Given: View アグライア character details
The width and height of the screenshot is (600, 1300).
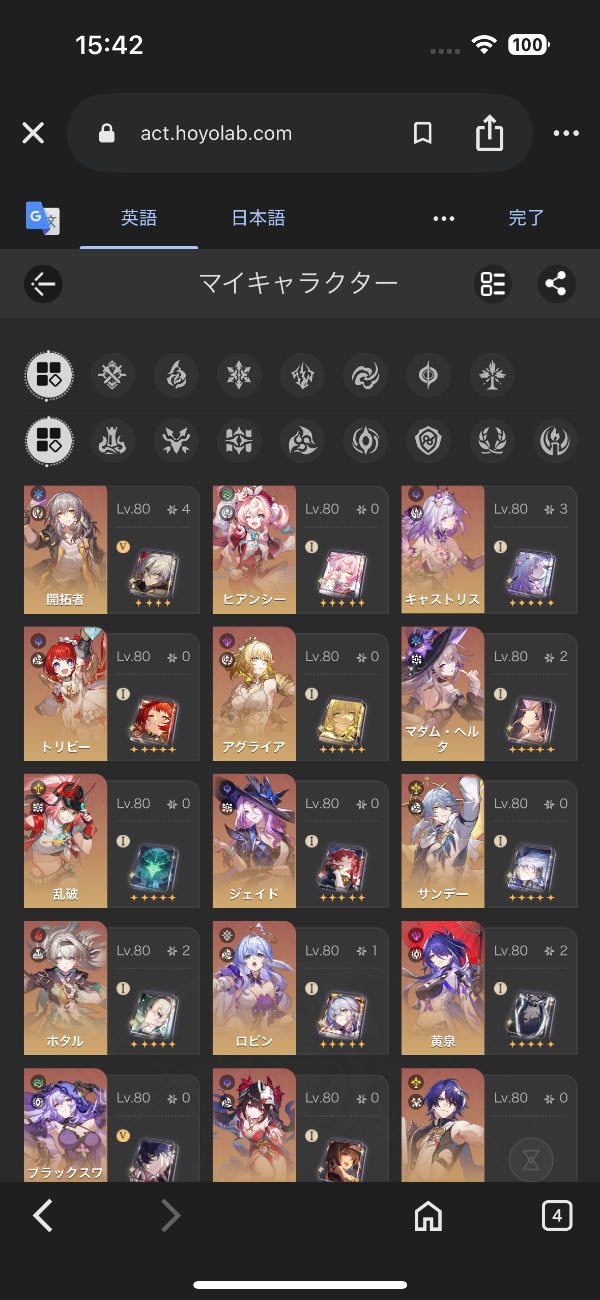Looking at the screenshot, I should pyautogui.click(x=300, y=697).
